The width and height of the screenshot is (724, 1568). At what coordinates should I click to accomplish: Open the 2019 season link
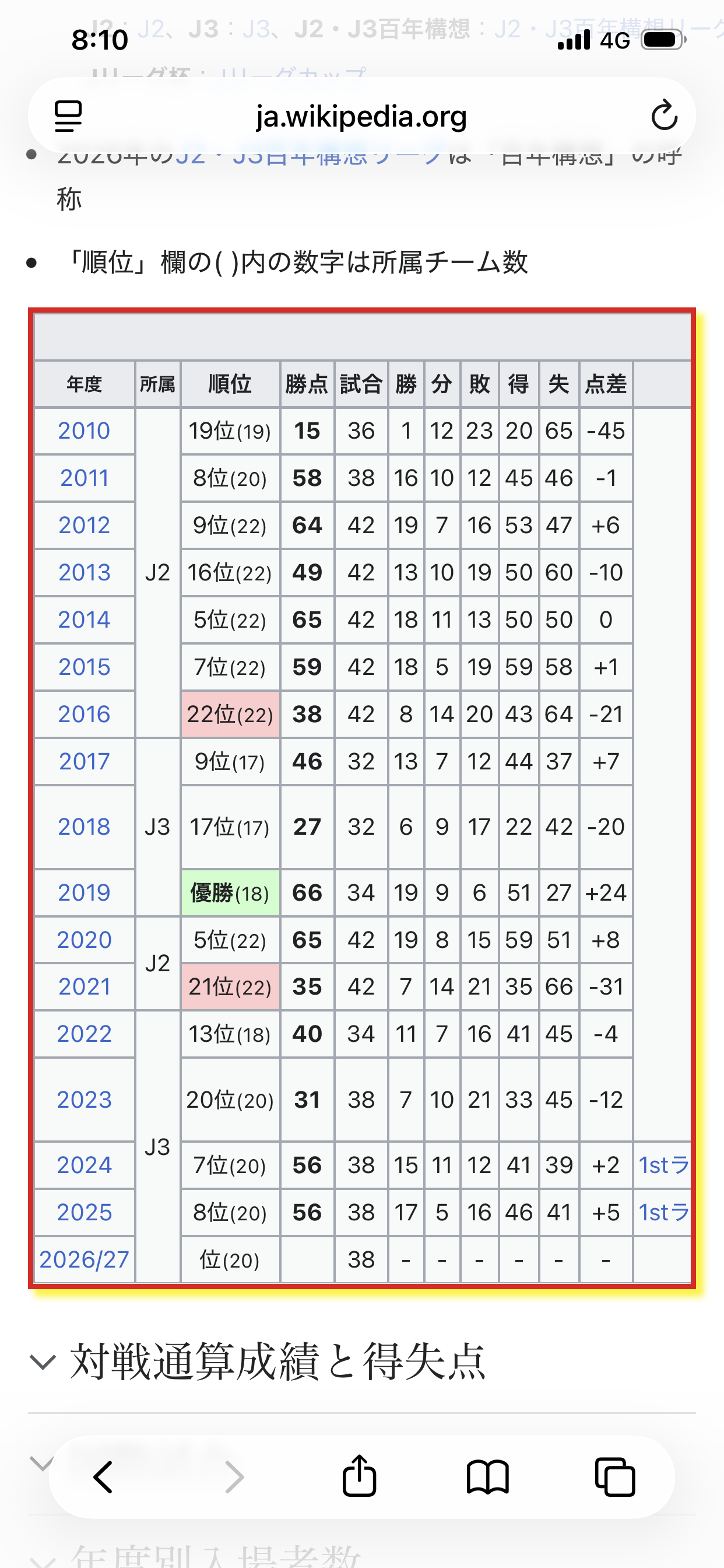(84, 892)
